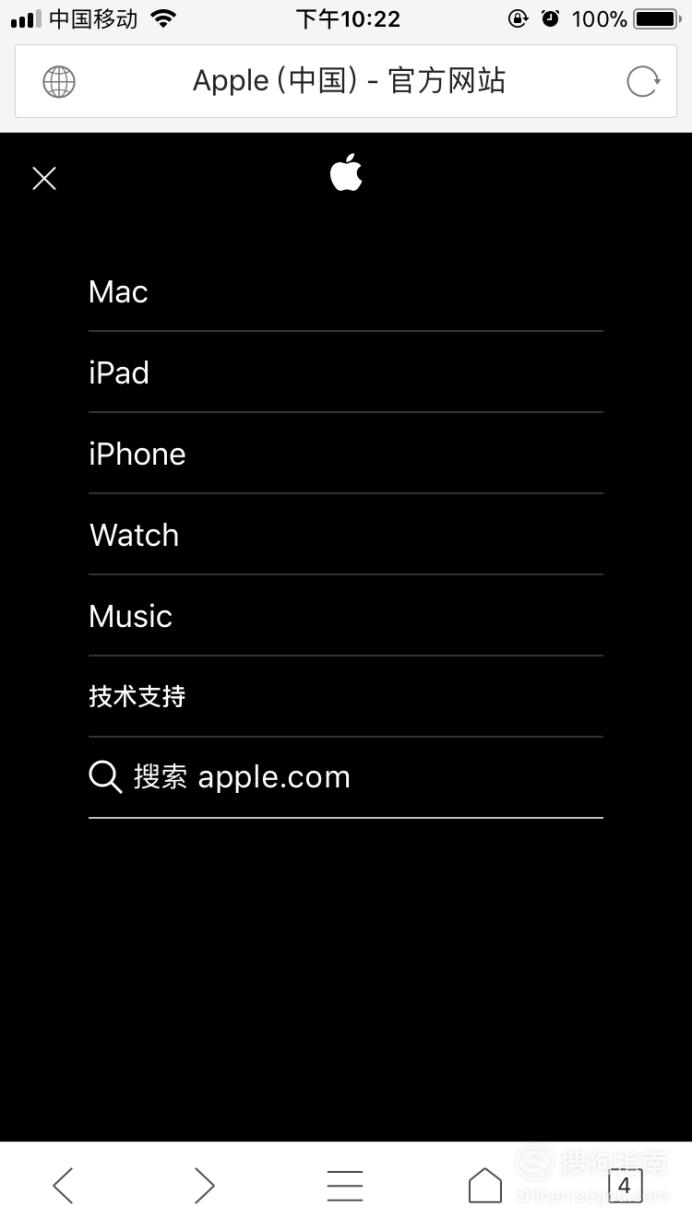The image size is (692, 1230).
Task: Open 技术支持 support page
Action: 345,697
